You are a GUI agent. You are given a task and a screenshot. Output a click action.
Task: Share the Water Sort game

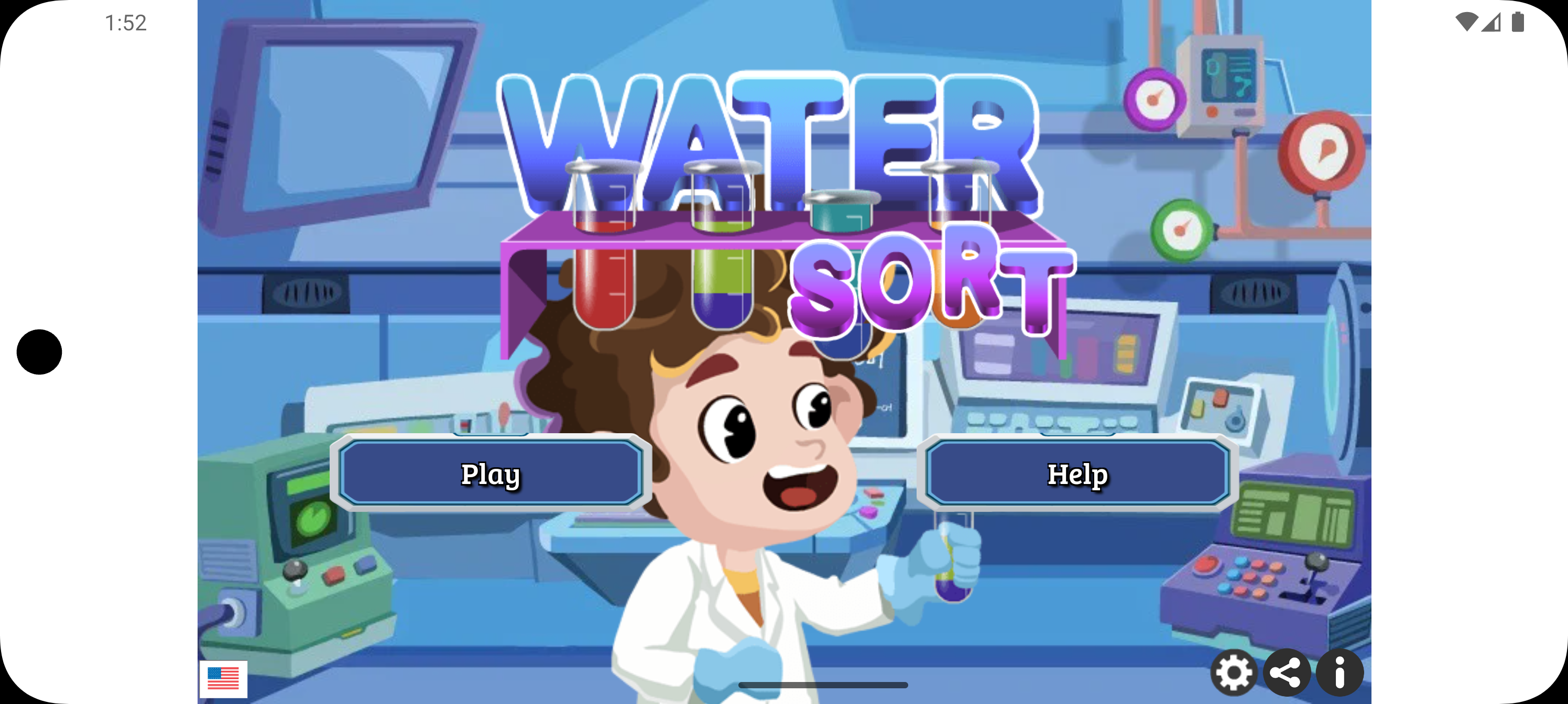pyautogui.click(x=1286, y=673)
